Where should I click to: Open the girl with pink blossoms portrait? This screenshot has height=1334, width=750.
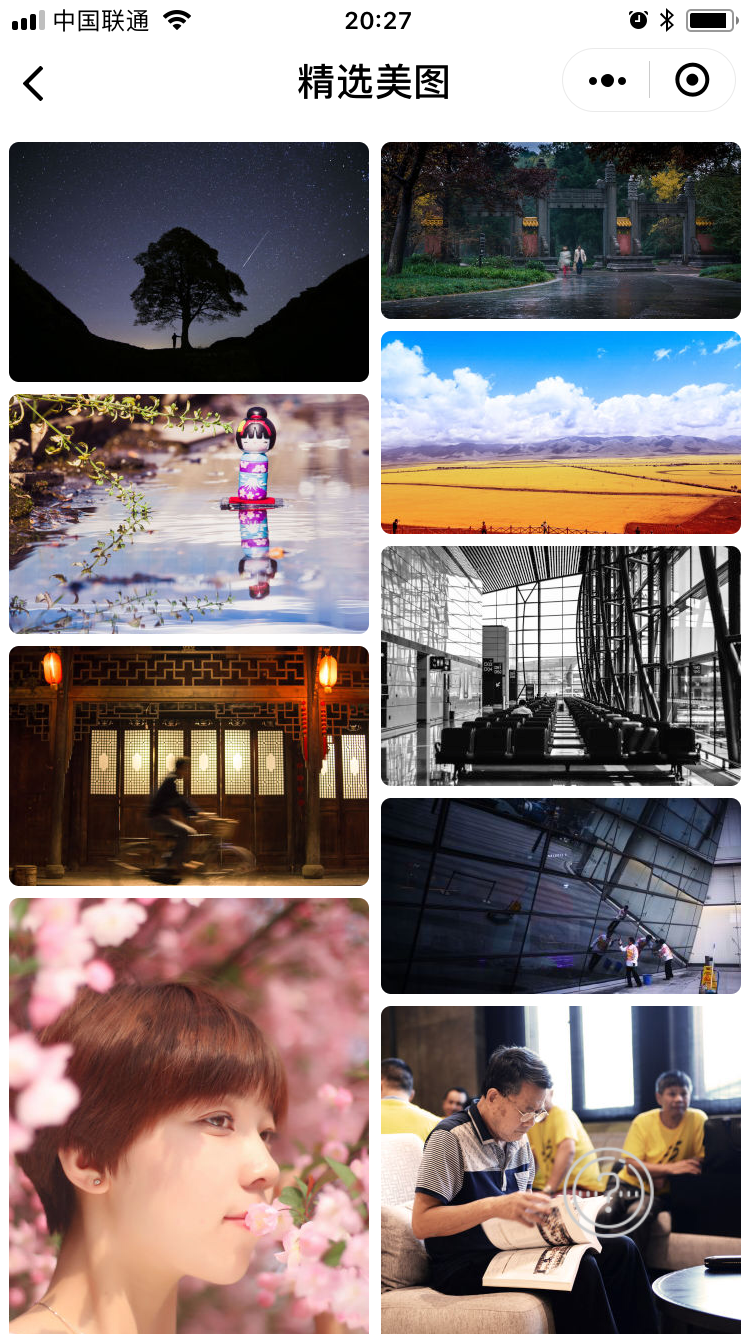[x=189, y=1116]
